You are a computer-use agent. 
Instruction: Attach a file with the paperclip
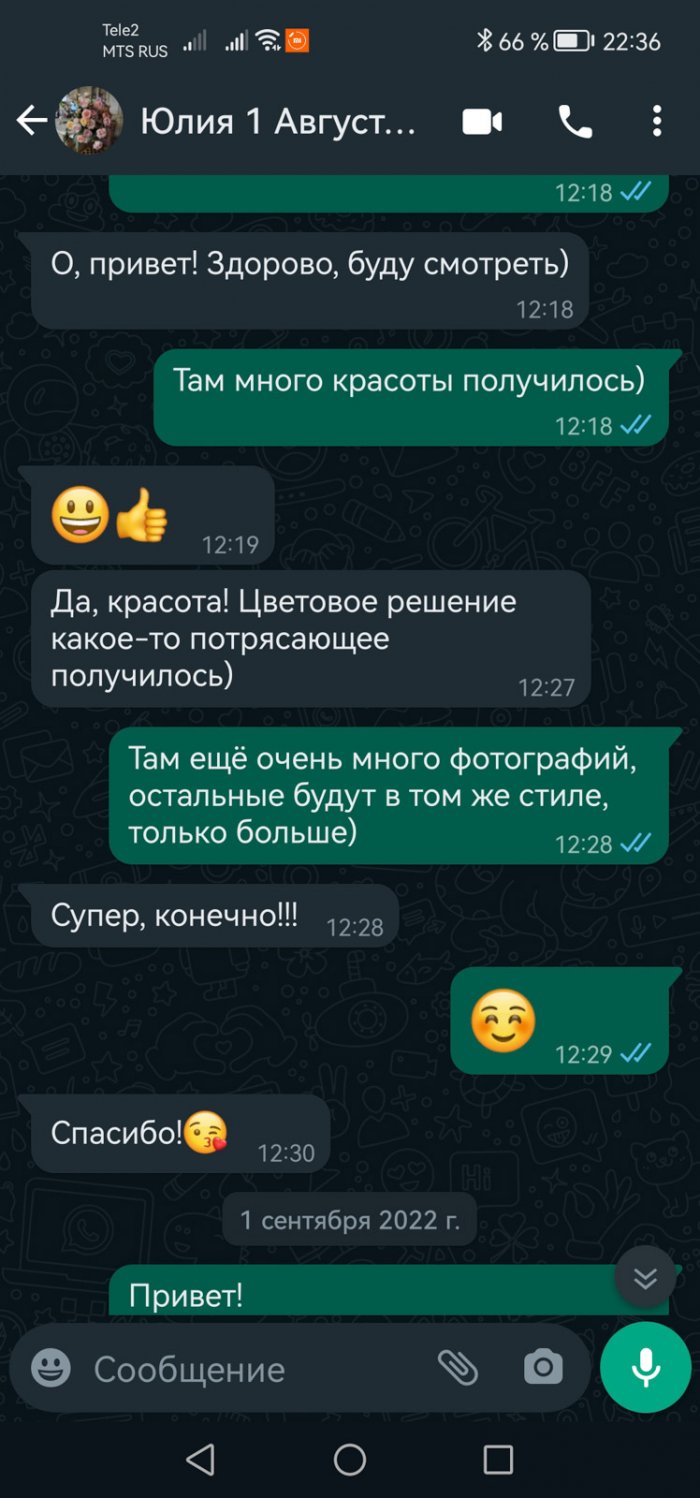pos(458,1367)
